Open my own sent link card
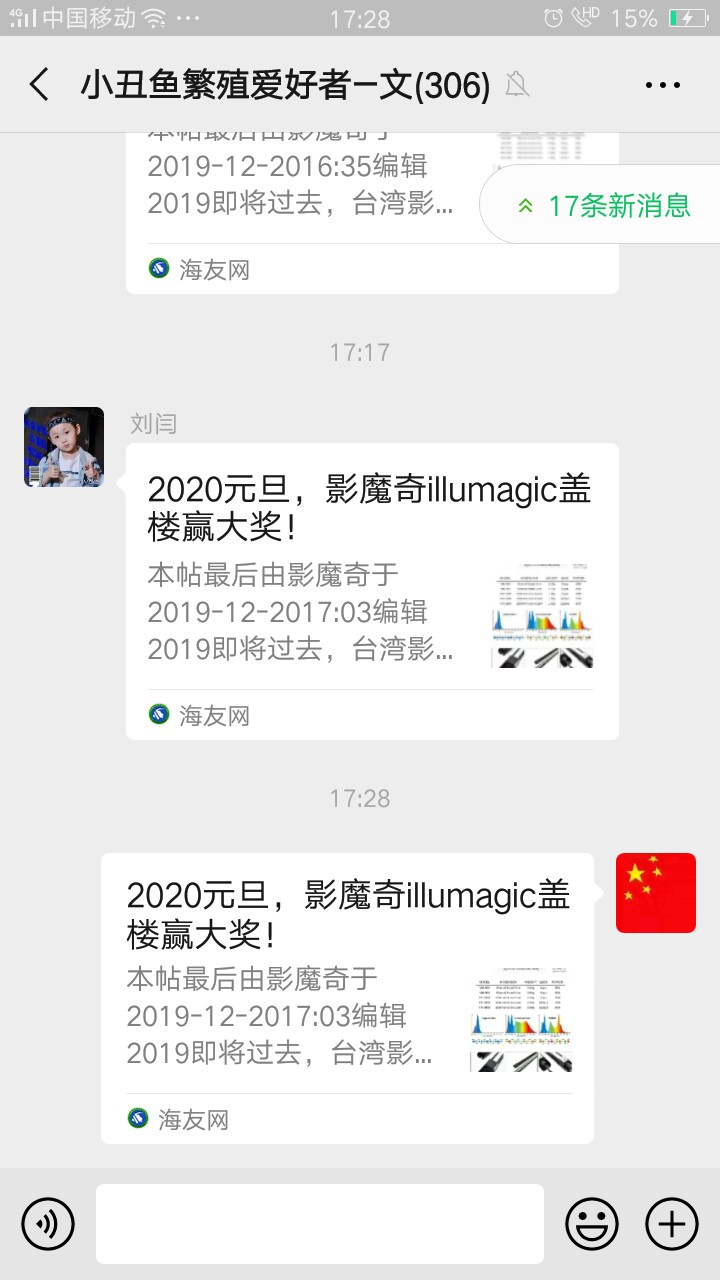Viewport: 720px width, 1280px height. [x=347, y=997]
